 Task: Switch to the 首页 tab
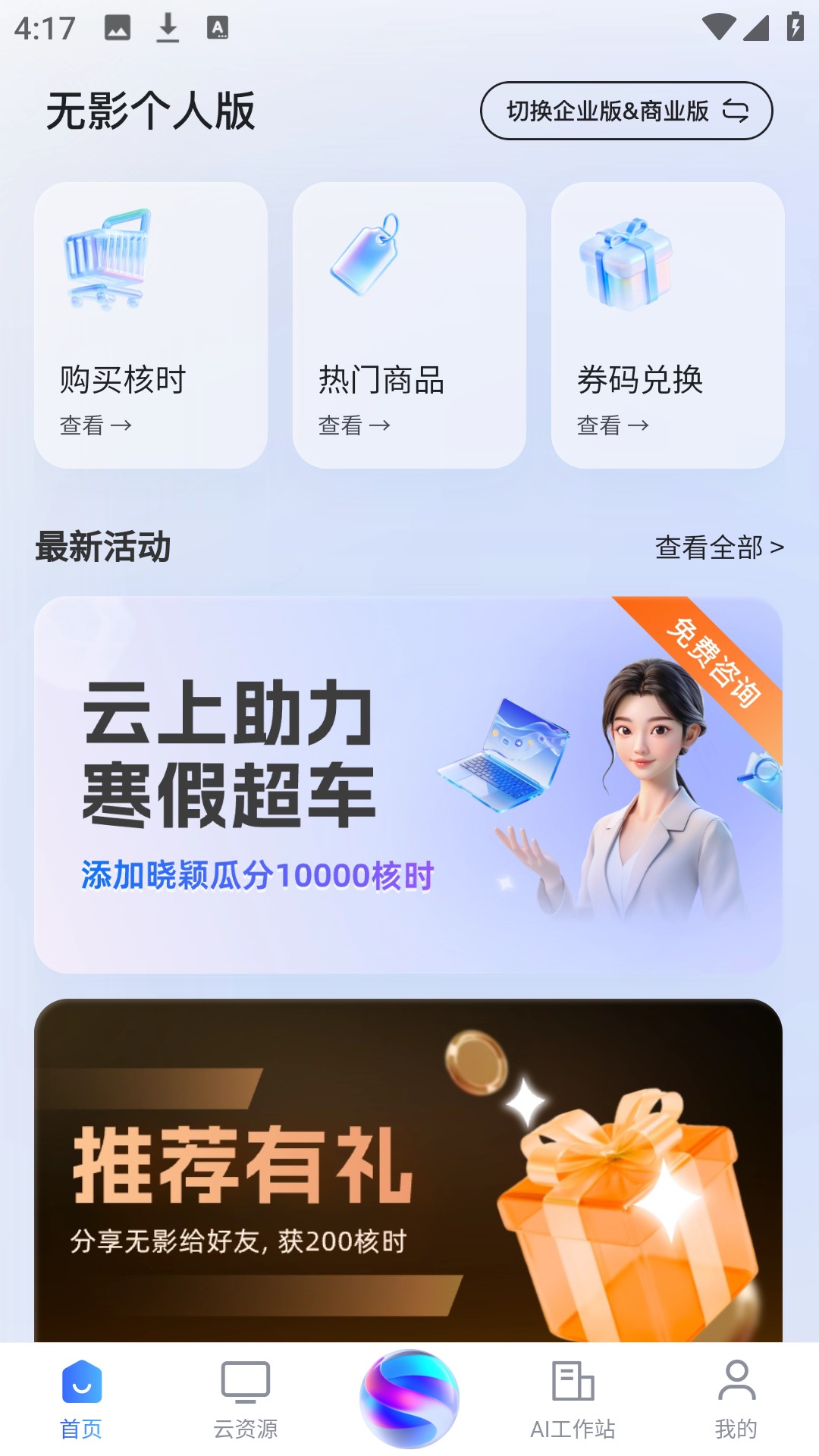(80, 1399)
